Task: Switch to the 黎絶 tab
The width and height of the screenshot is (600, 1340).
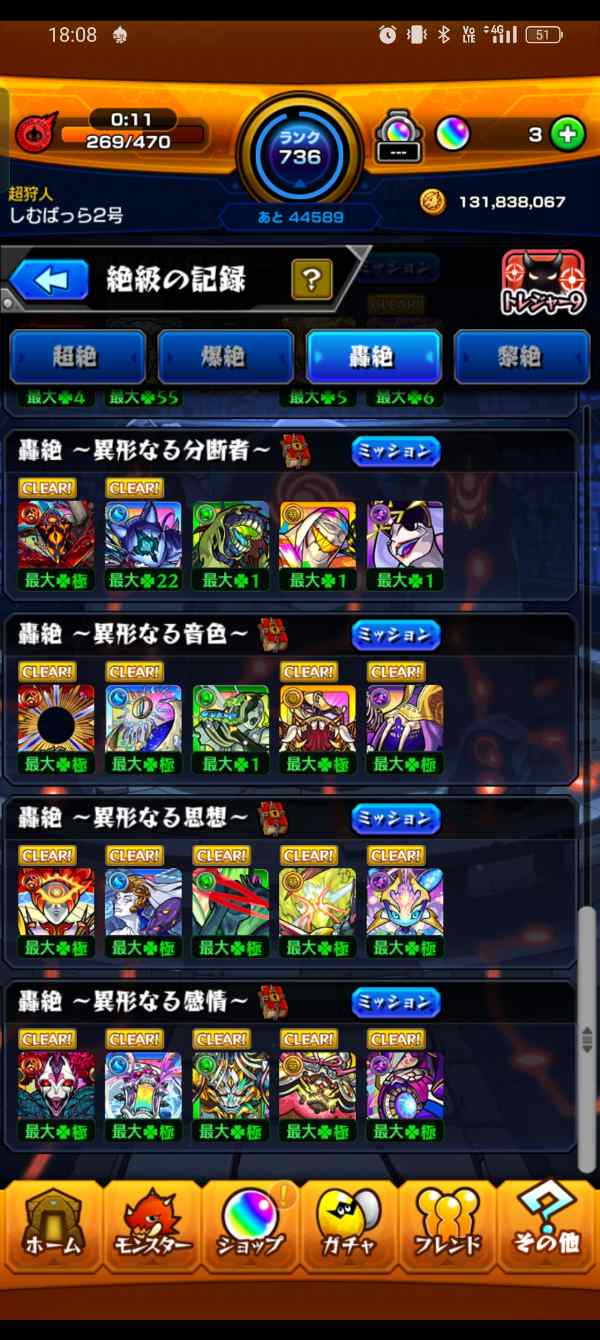Action: pyautogui.click(x=522, y=356)
